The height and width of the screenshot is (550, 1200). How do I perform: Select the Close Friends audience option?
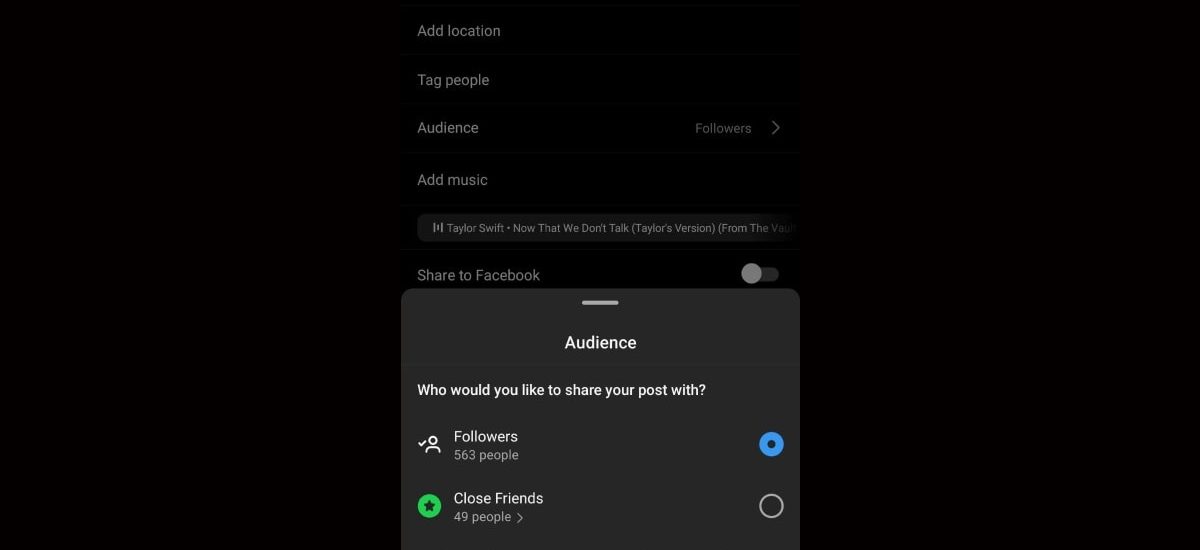(x=771, y=506)
